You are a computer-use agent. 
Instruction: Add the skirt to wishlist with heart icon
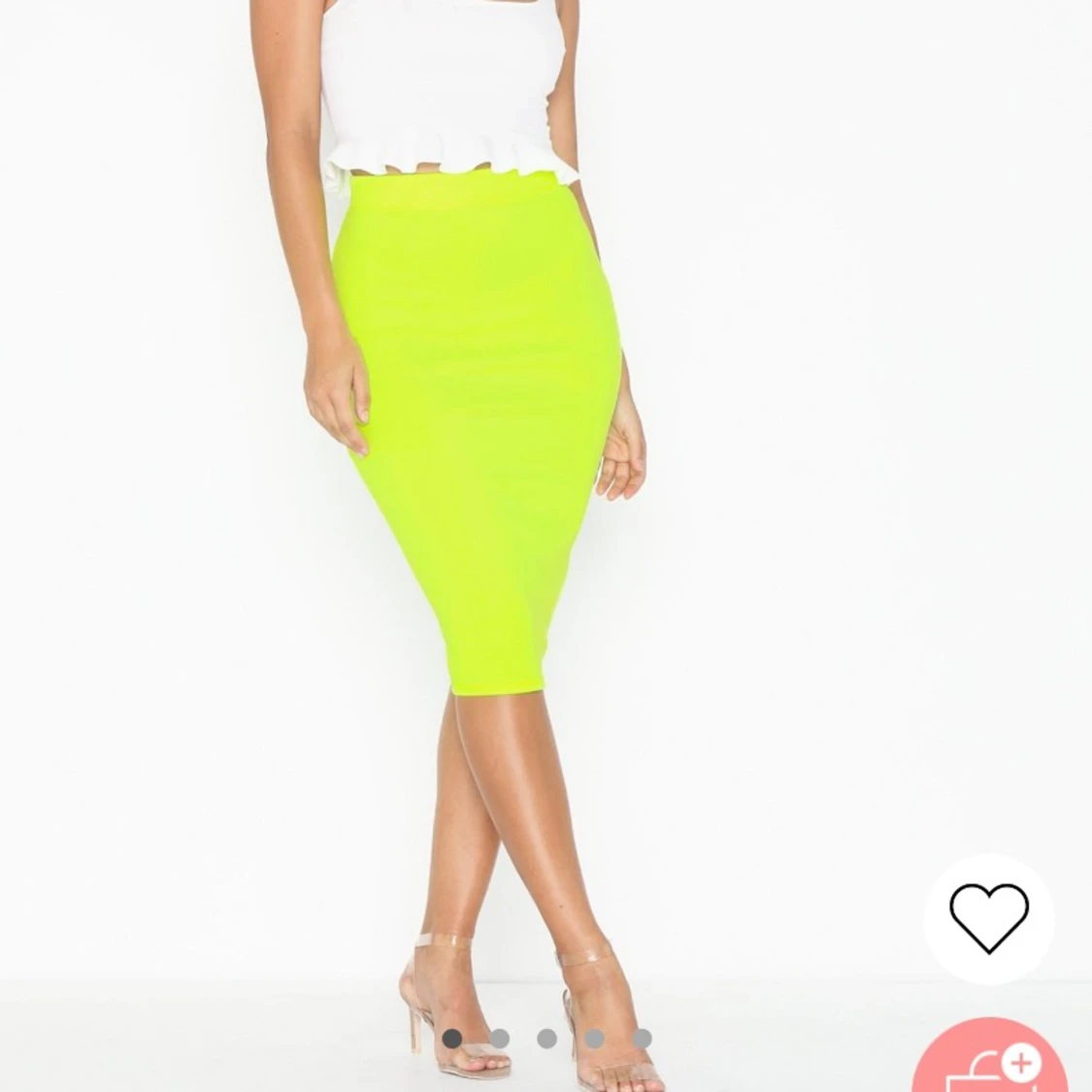coord(988,918)
